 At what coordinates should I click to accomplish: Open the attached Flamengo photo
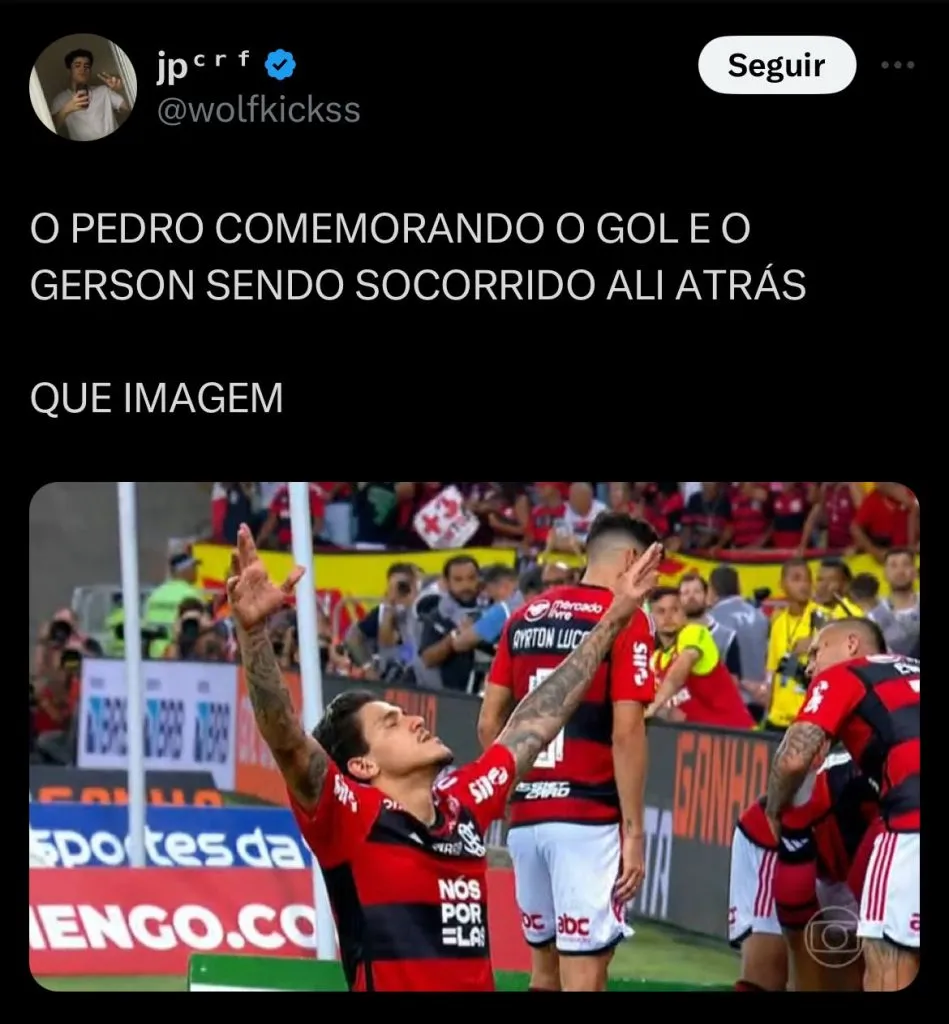tap(474, 737)
